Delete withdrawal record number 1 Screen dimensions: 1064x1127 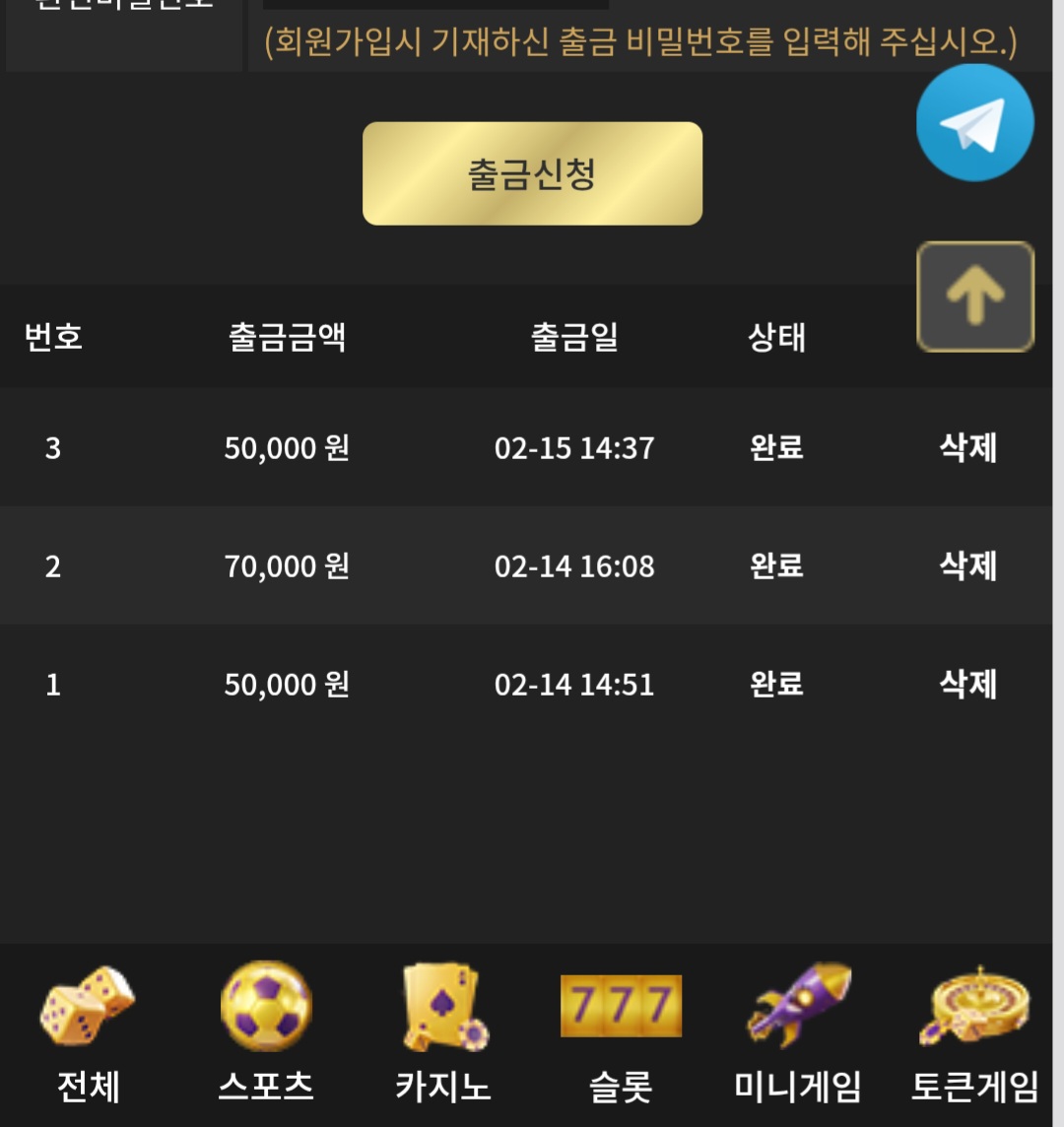coord(967,685)
